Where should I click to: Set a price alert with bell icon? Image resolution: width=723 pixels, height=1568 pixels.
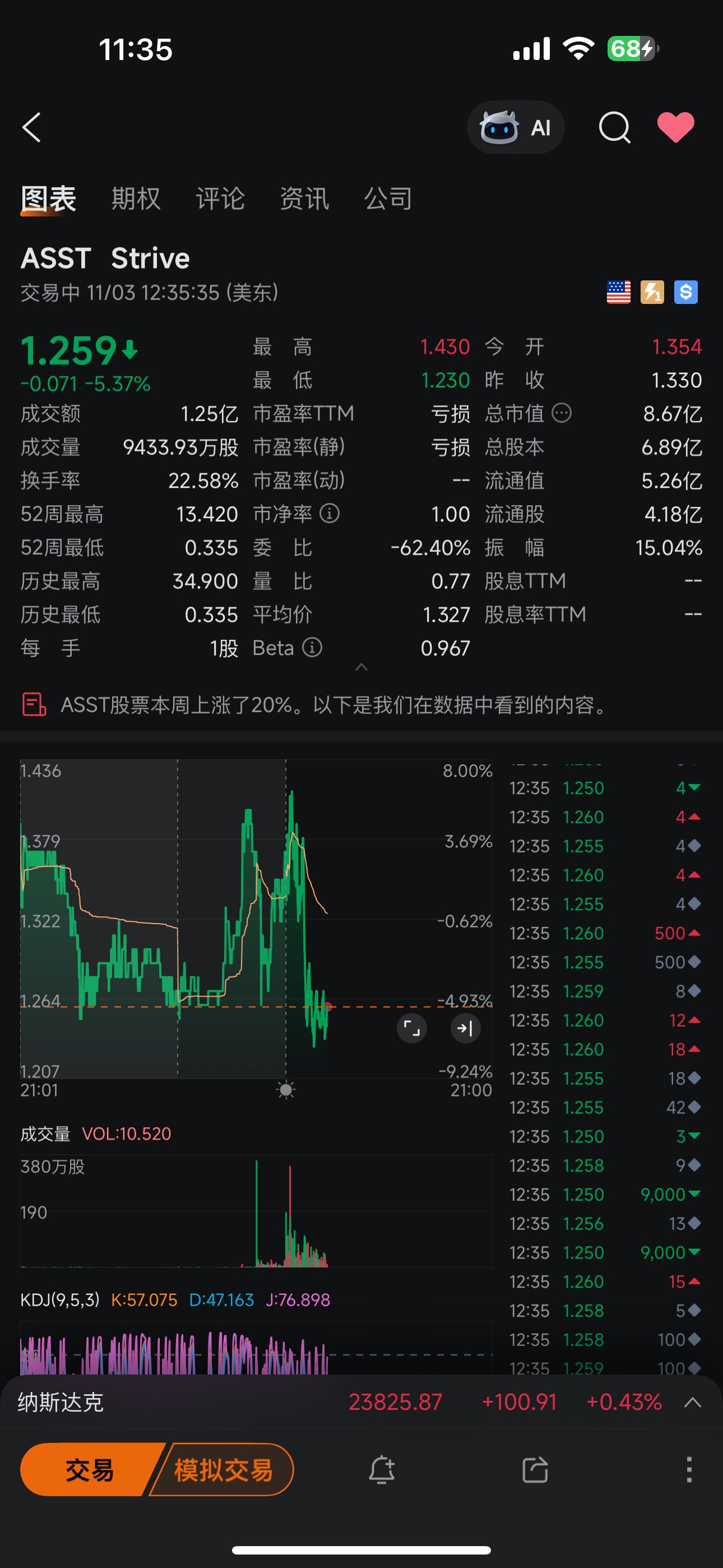[382, 1470]
